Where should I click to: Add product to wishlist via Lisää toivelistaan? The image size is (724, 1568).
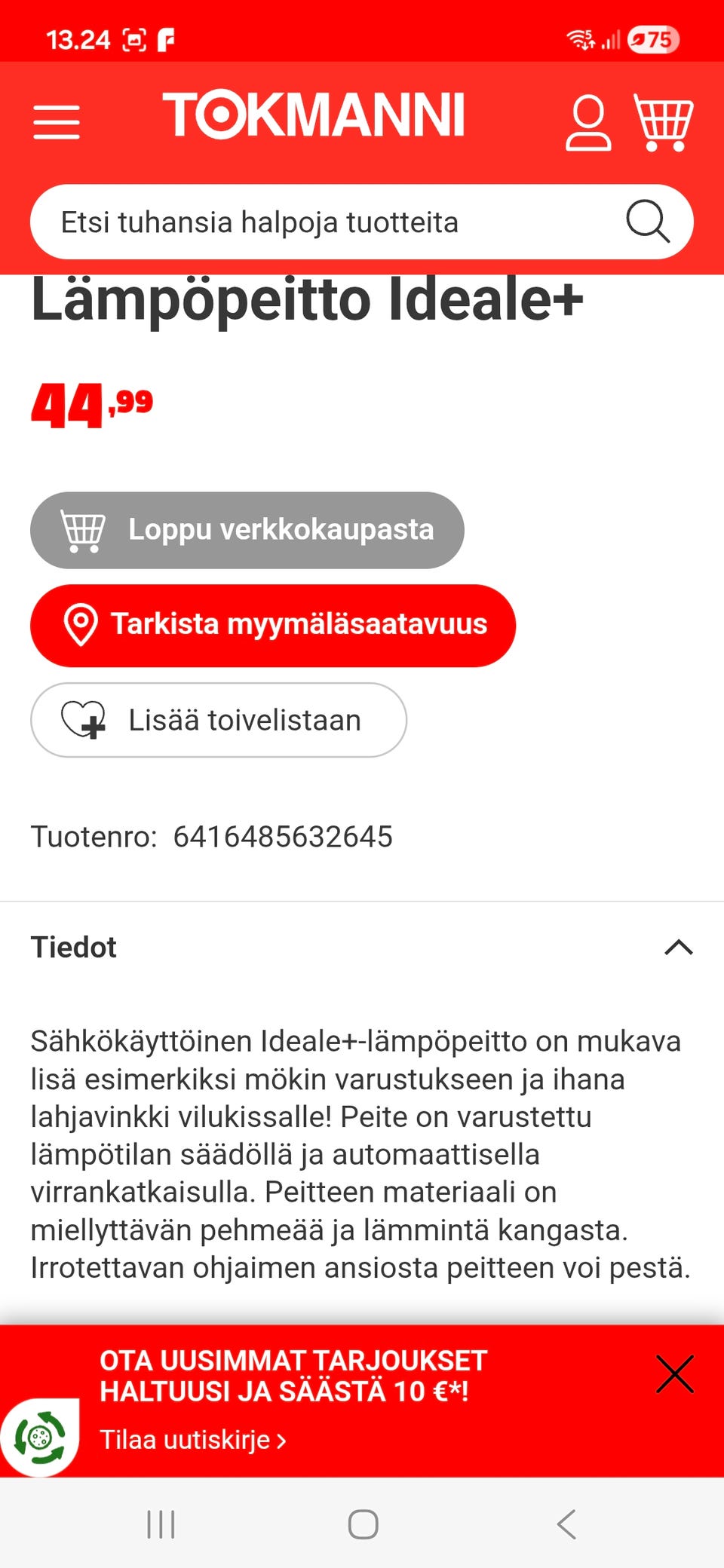[x=218, y=721]
